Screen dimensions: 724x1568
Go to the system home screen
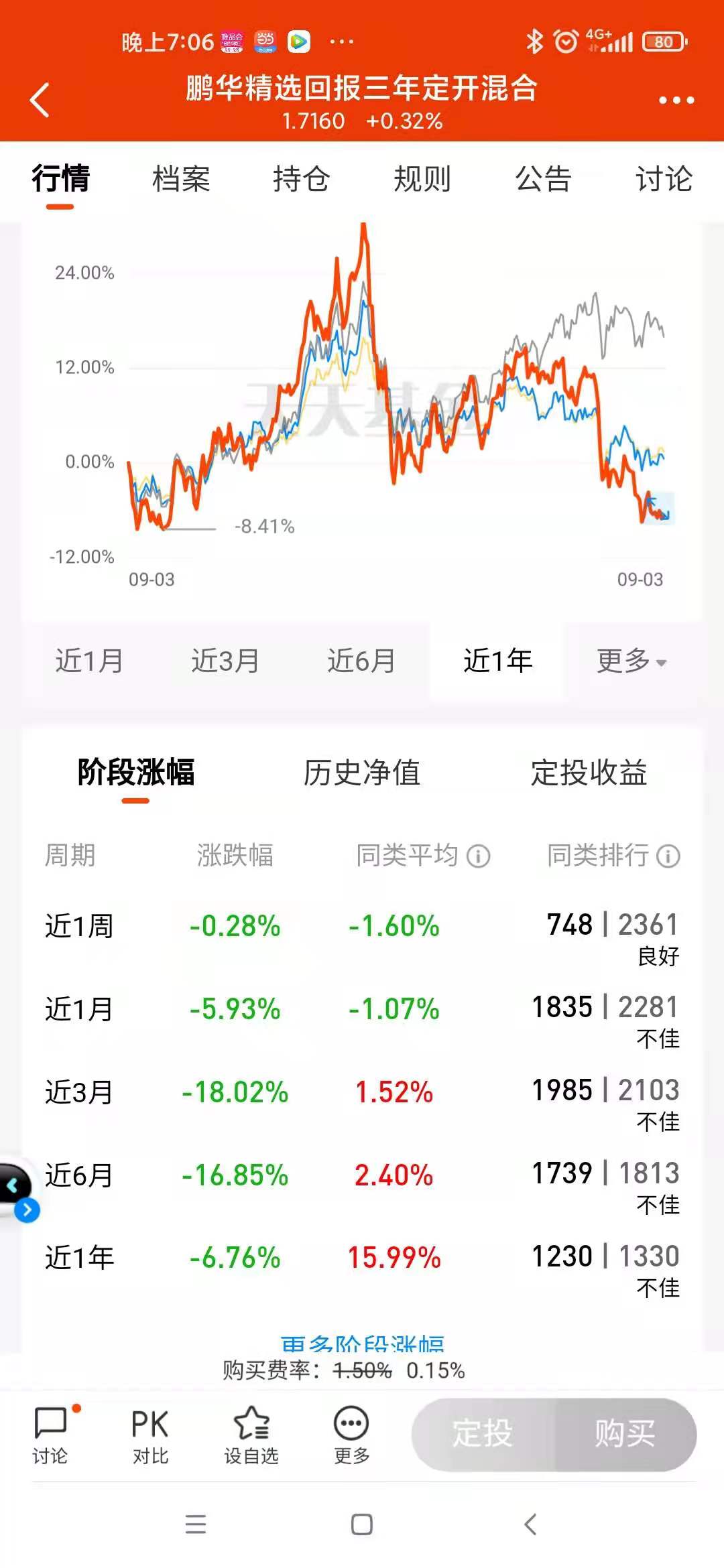(x=362, y=1524)
